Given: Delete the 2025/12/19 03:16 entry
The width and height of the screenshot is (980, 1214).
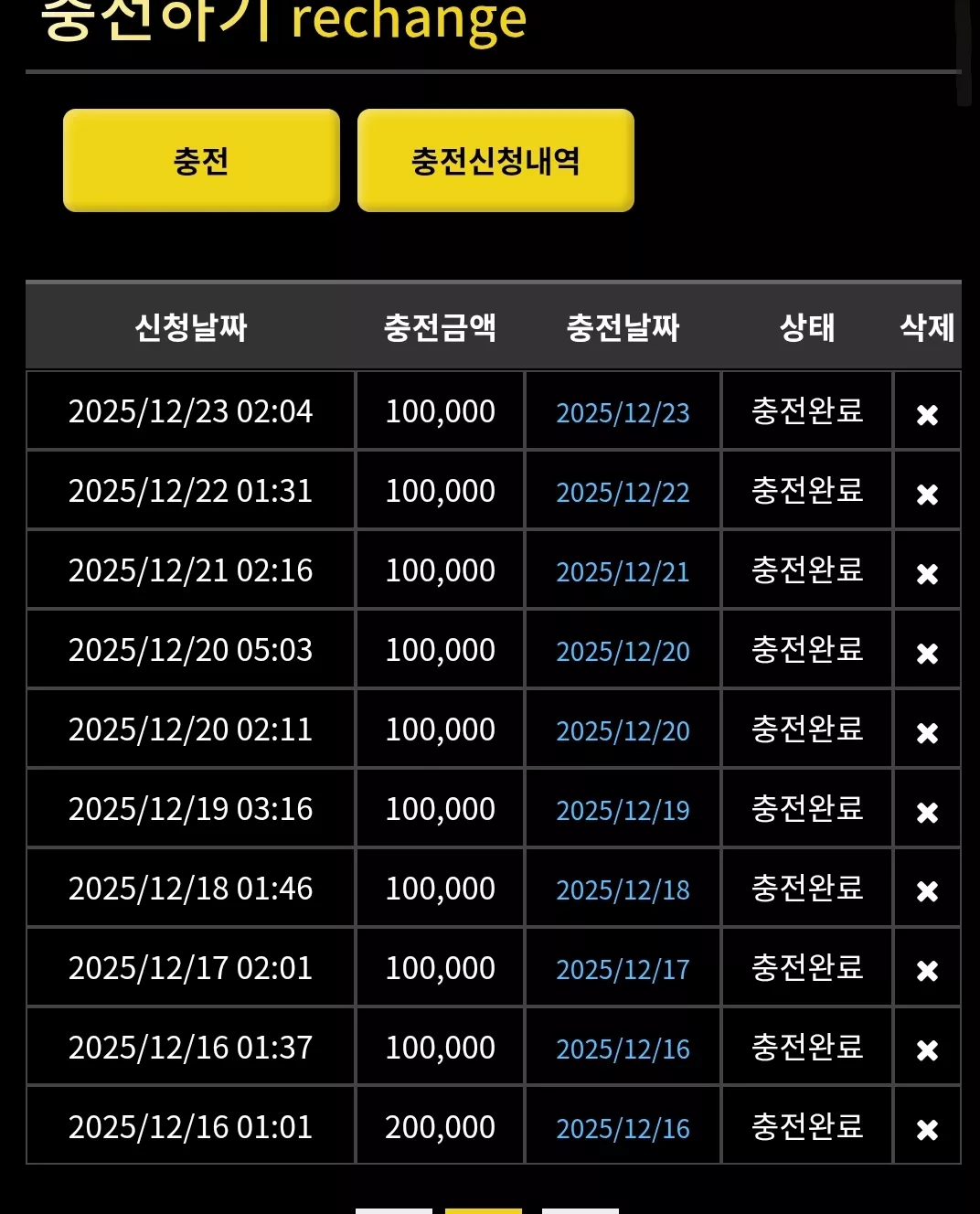Looking at the screenshot, I should (927, 813).
